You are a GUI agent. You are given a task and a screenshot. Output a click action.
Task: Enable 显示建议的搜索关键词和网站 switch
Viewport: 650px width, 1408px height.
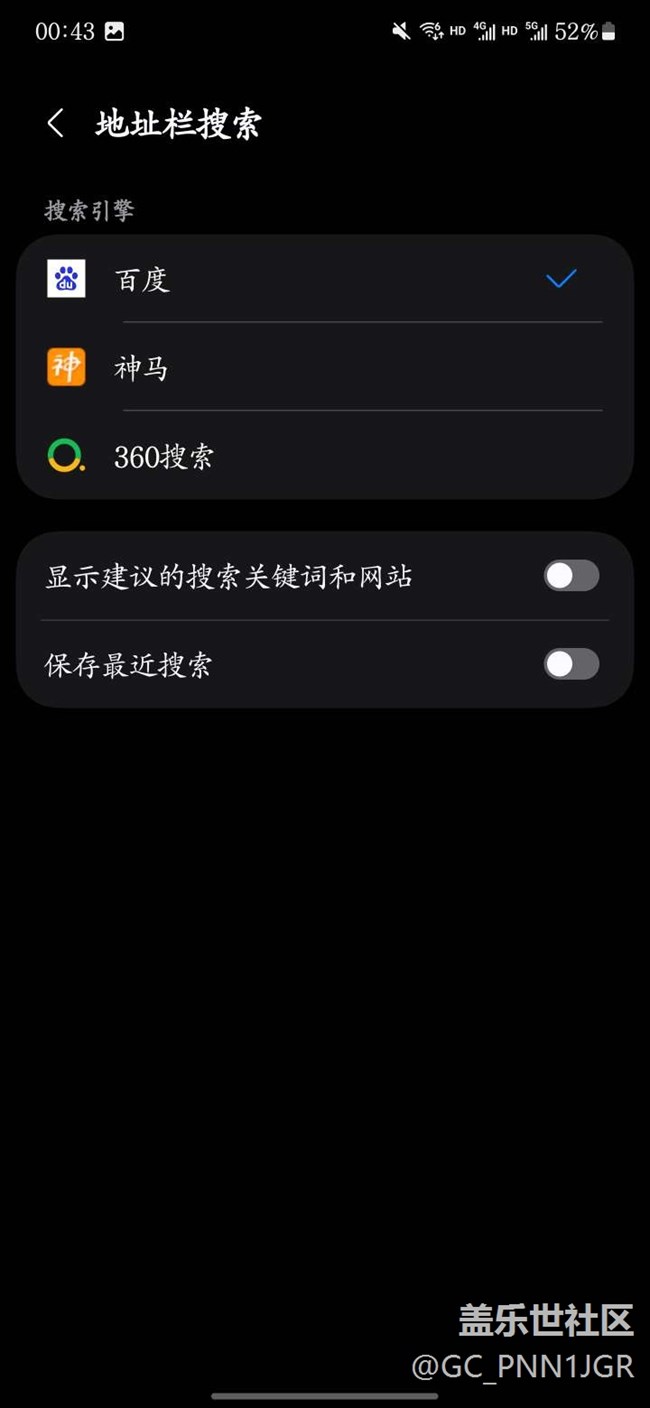click(x=571, y=575)
